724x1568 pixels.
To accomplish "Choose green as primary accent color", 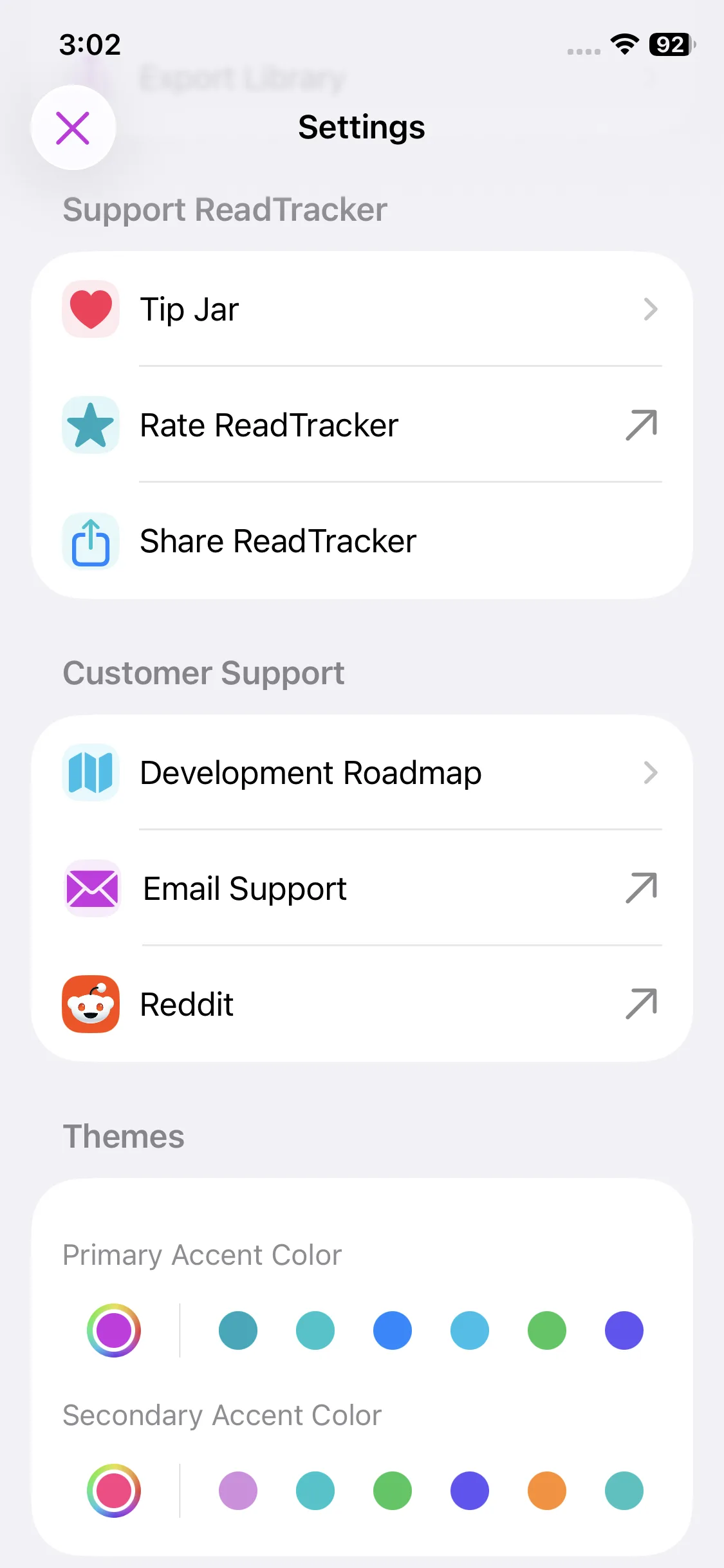I will [547, 1330].
